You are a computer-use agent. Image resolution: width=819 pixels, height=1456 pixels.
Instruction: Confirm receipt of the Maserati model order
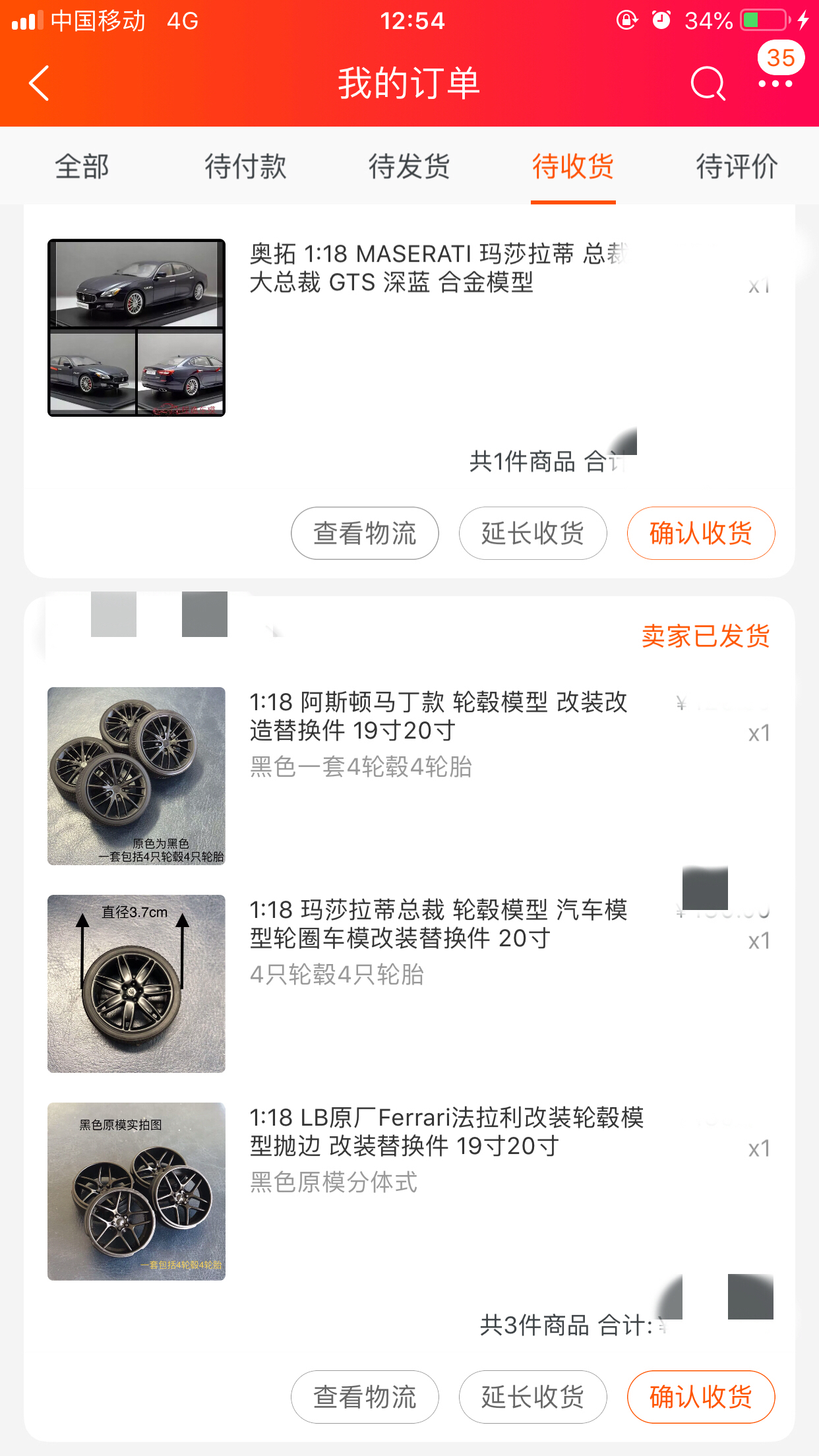click(x=701, y=533)
